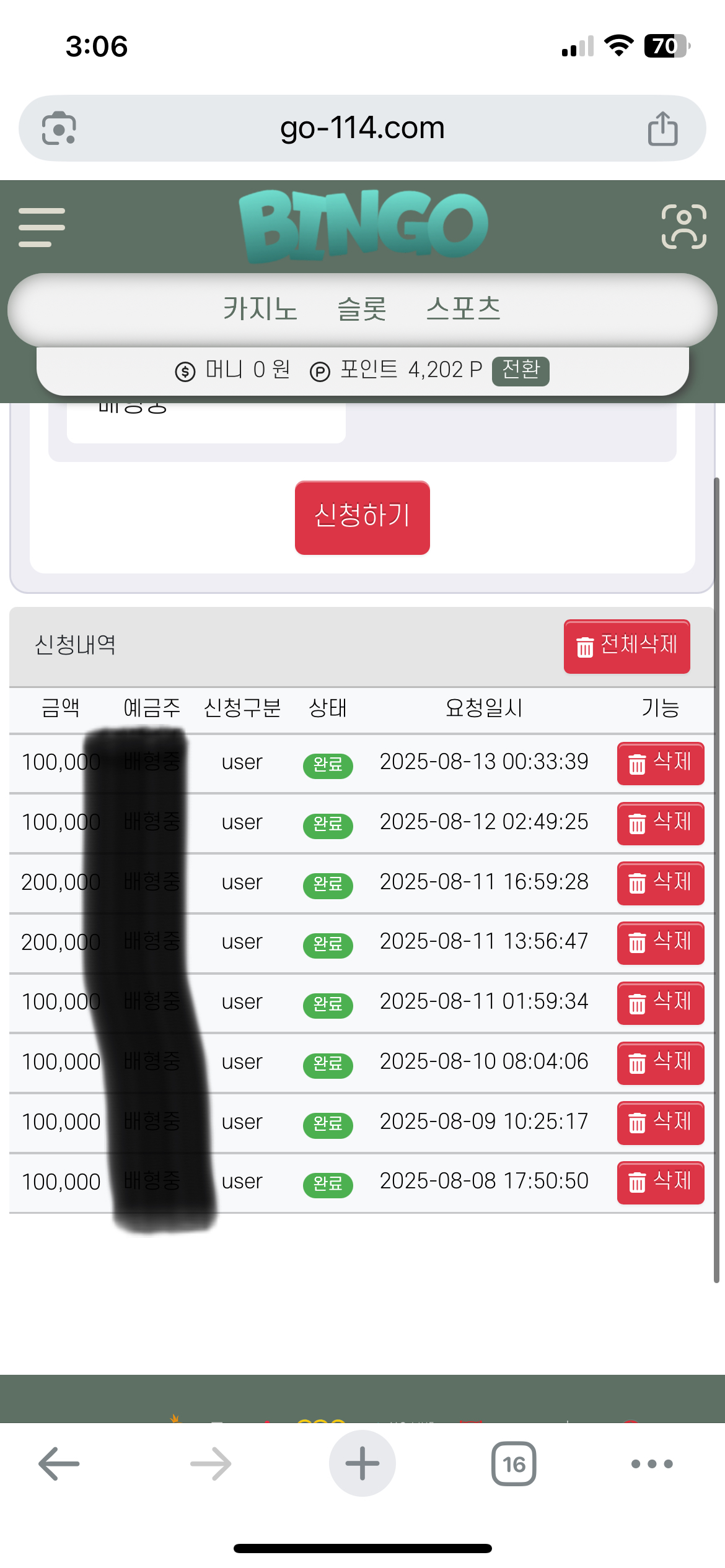The width and height of the screenshot is (725, 1568).
Task: Switch to the 스포츠 tab
Action: 463,309
